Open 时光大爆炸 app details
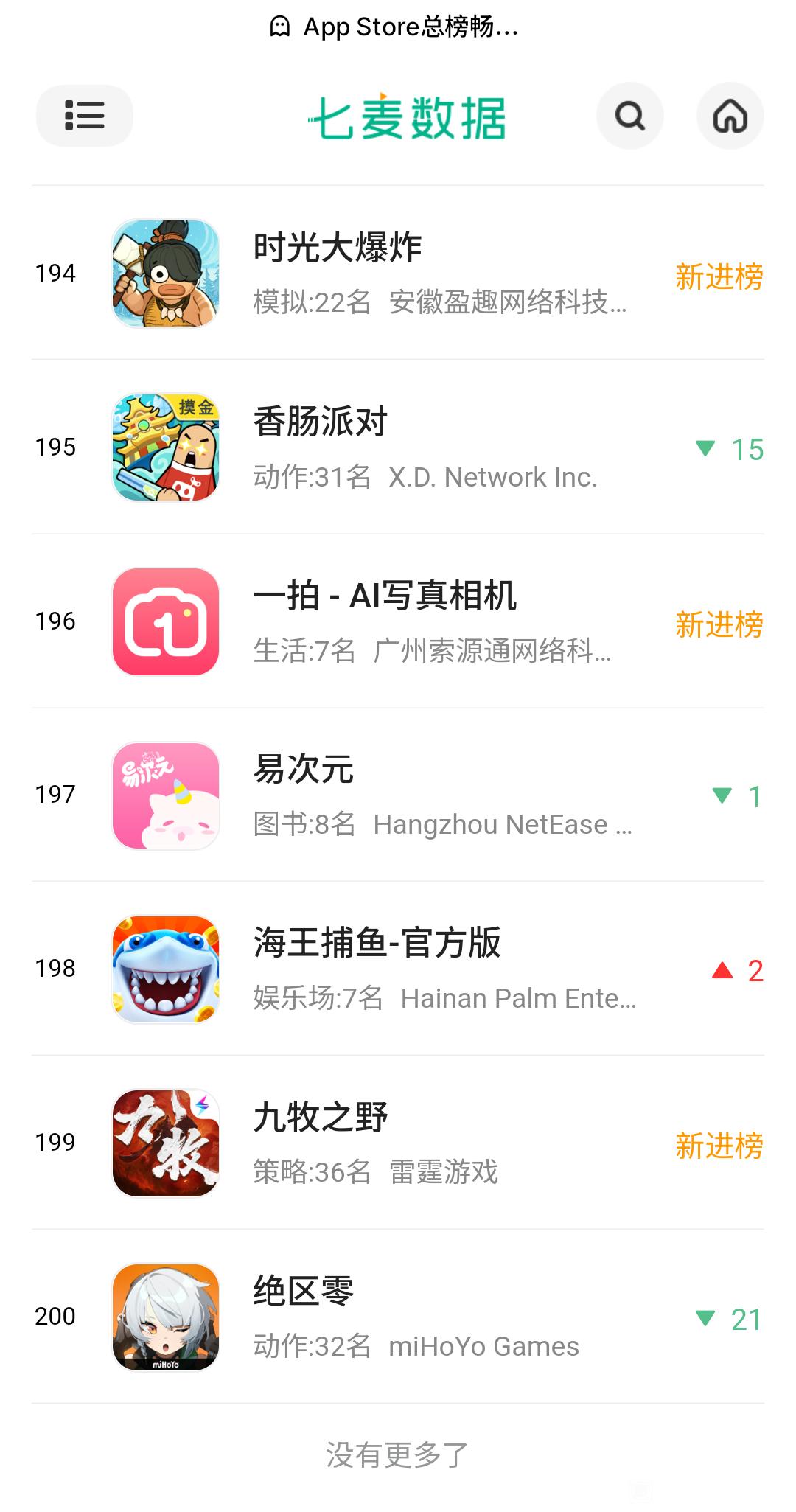Viewport: 796px width, 1512px height. (338, 248)
